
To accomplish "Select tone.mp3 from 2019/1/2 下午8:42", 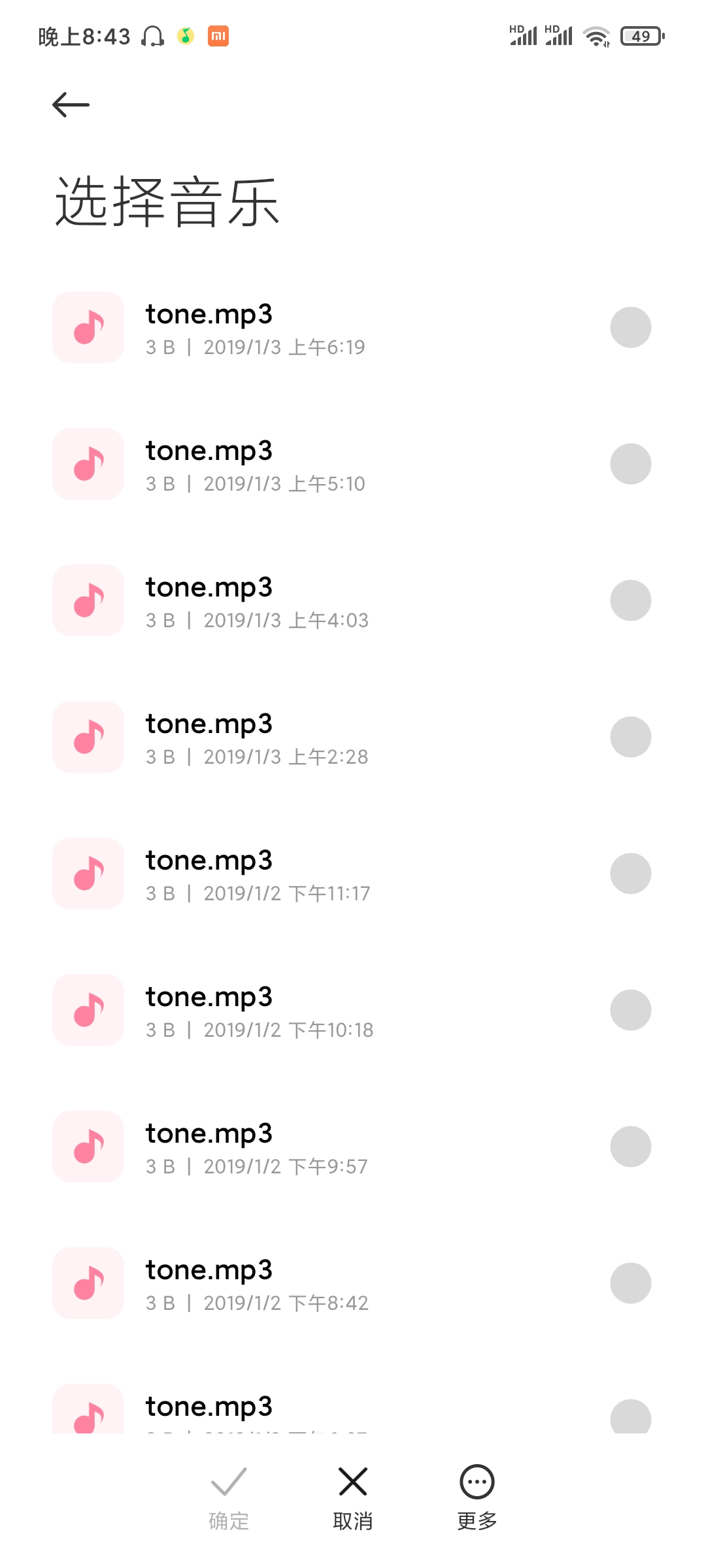I will 630,1283.
